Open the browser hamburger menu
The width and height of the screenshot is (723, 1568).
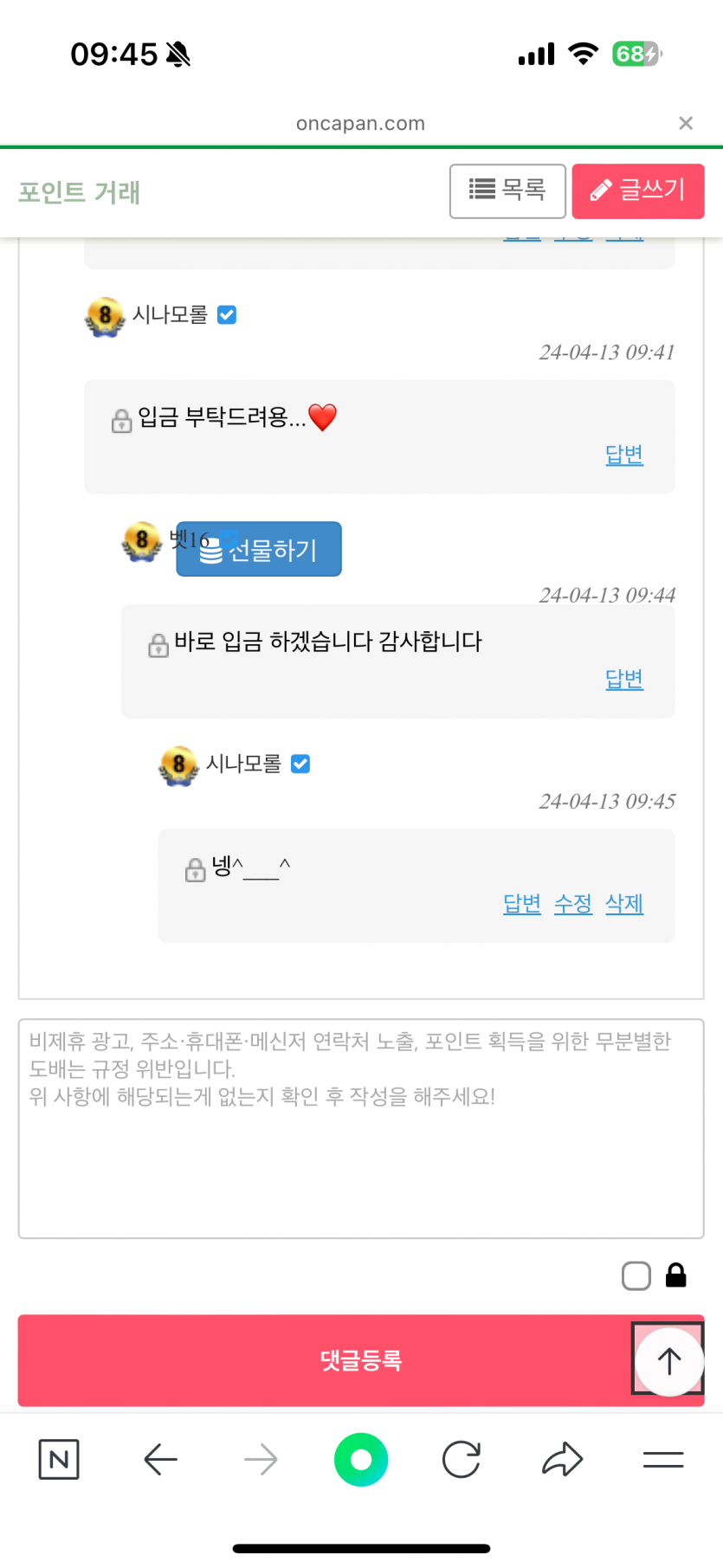coord(663,1460)
